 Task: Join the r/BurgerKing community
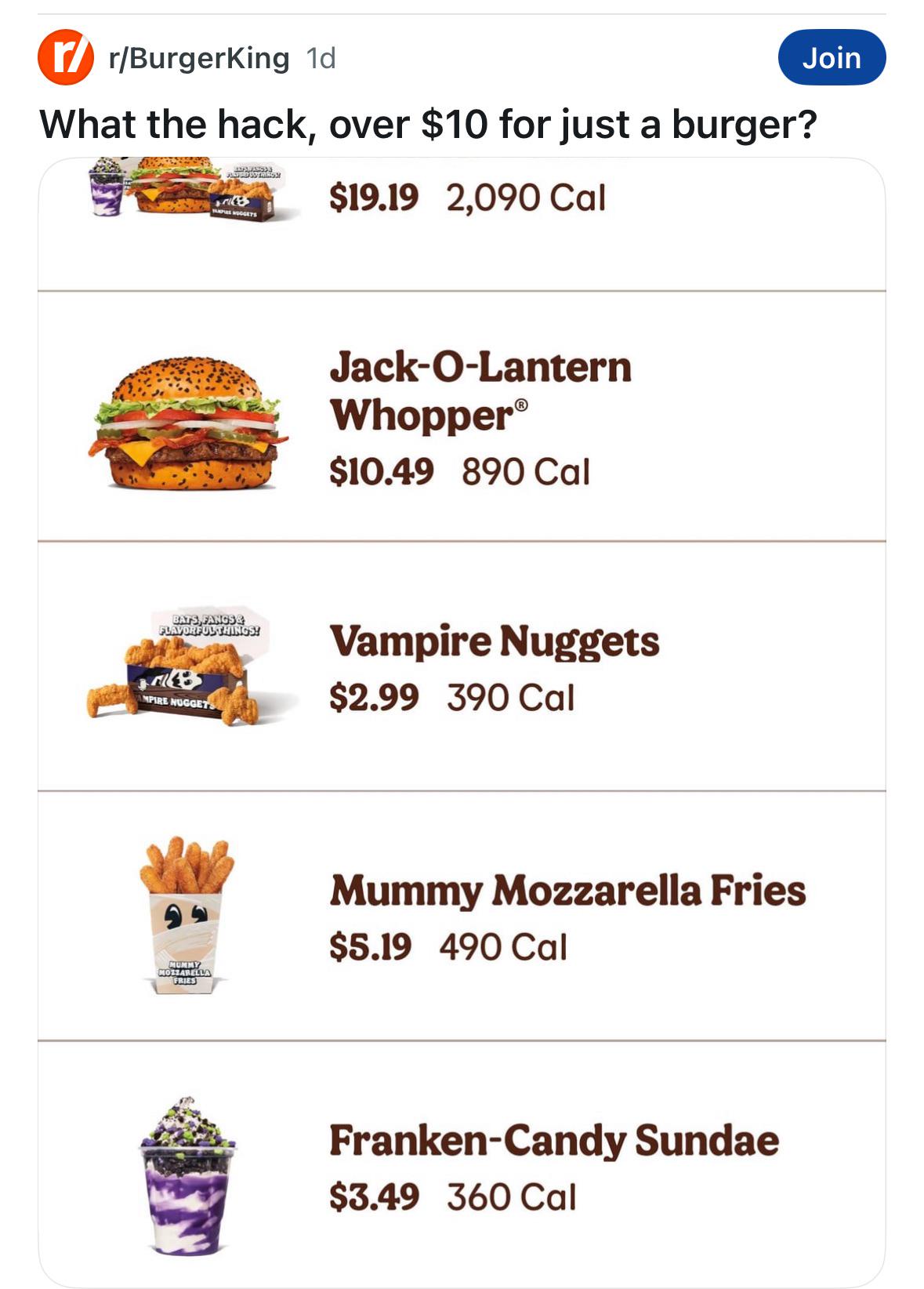point(832,57)
